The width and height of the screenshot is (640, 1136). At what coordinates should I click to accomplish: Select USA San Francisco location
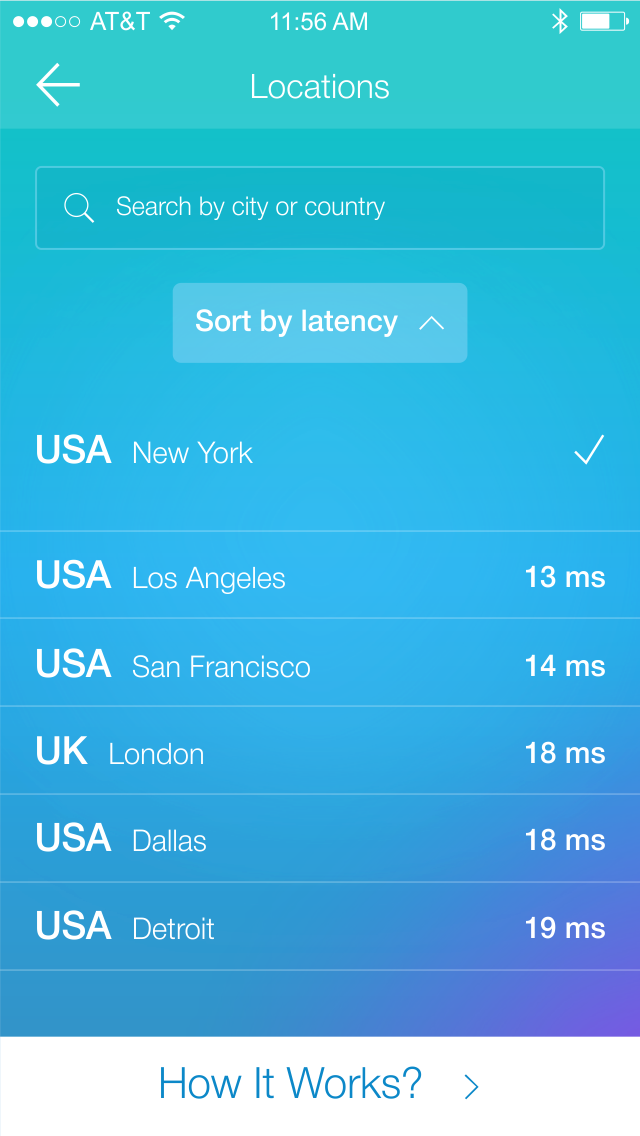click(x=320, y=665)
